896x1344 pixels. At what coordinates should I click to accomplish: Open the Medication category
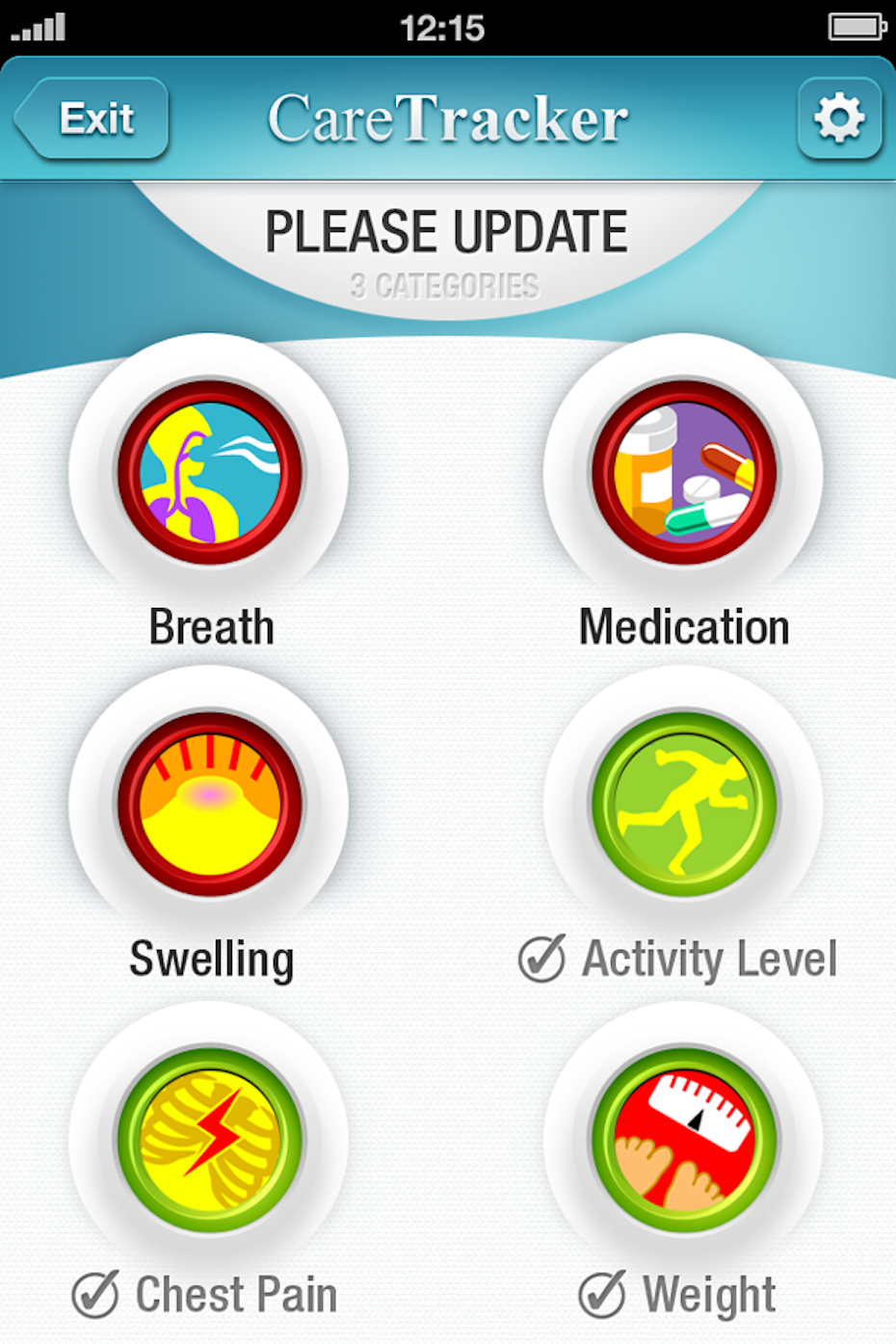pyautogui.click(x=684, y=472)
